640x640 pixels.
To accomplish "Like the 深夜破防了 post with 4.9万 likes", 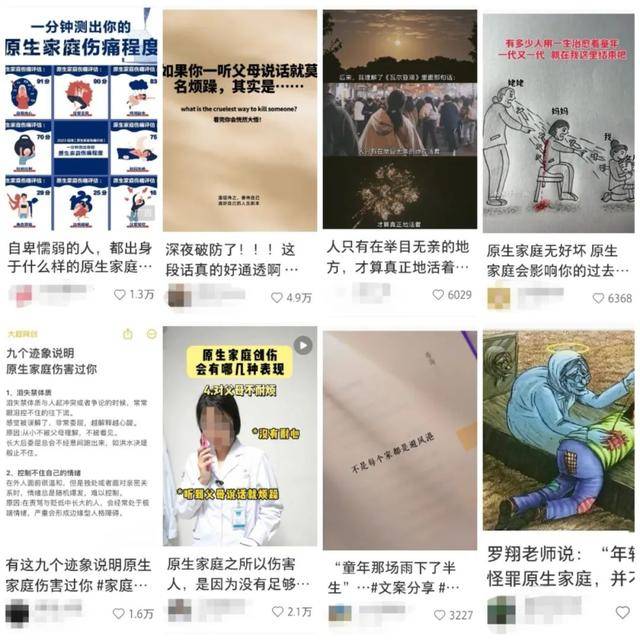I will [278, 297].
